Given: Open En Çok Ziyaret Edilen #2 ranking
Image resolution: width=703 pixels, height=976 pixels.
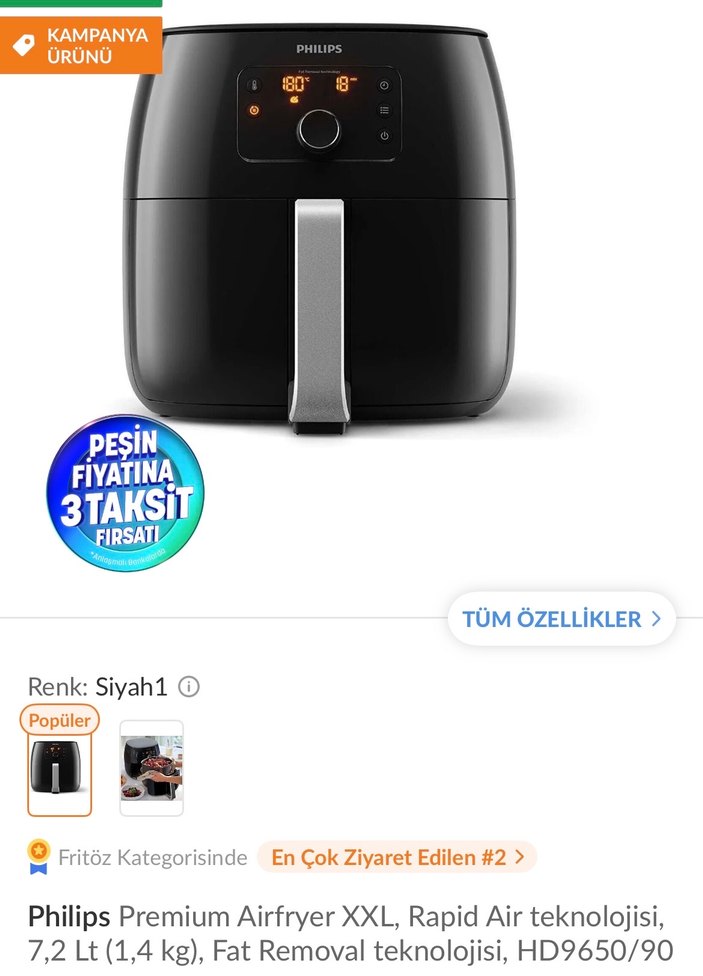Looking at the screenshot, I should coord(396,857).
